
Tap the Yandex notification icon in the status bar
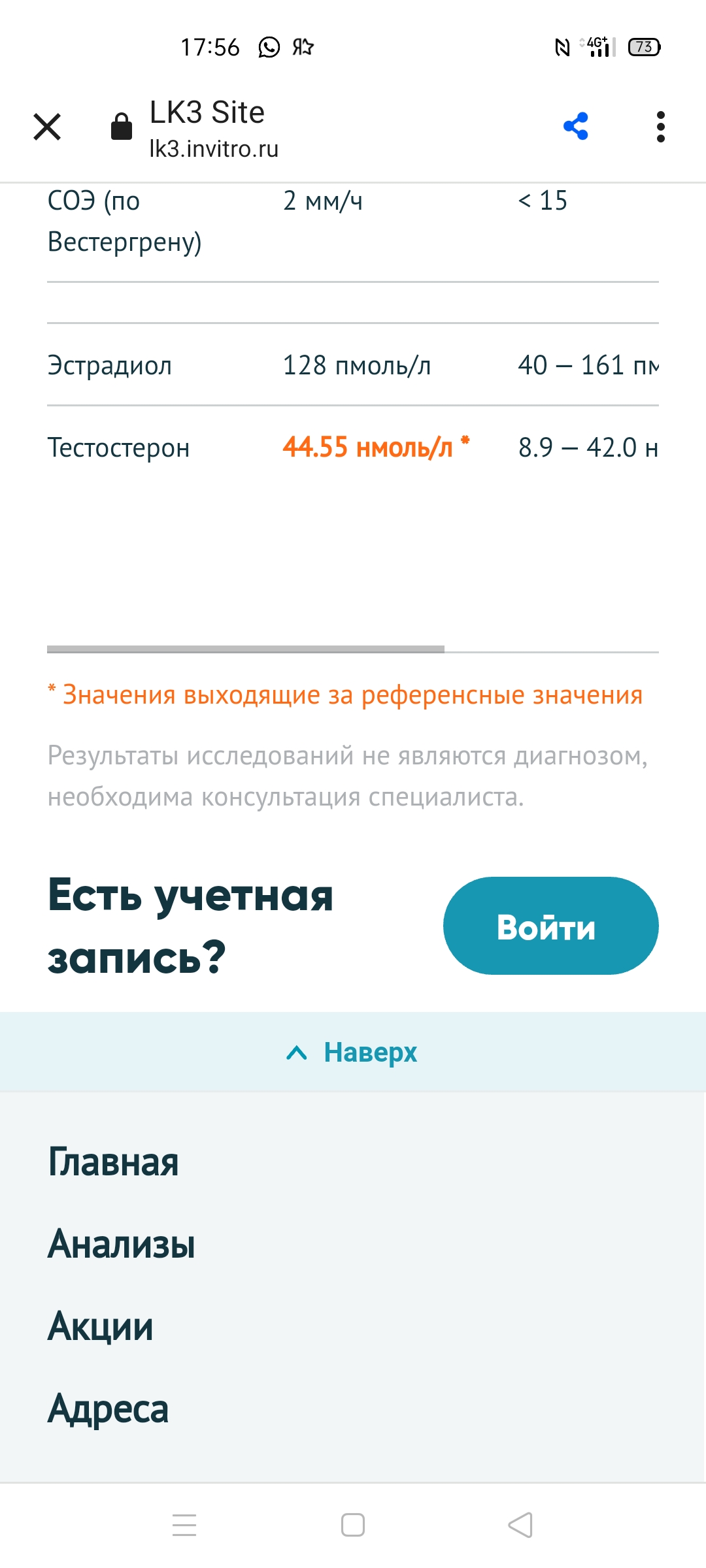[303, 47]
